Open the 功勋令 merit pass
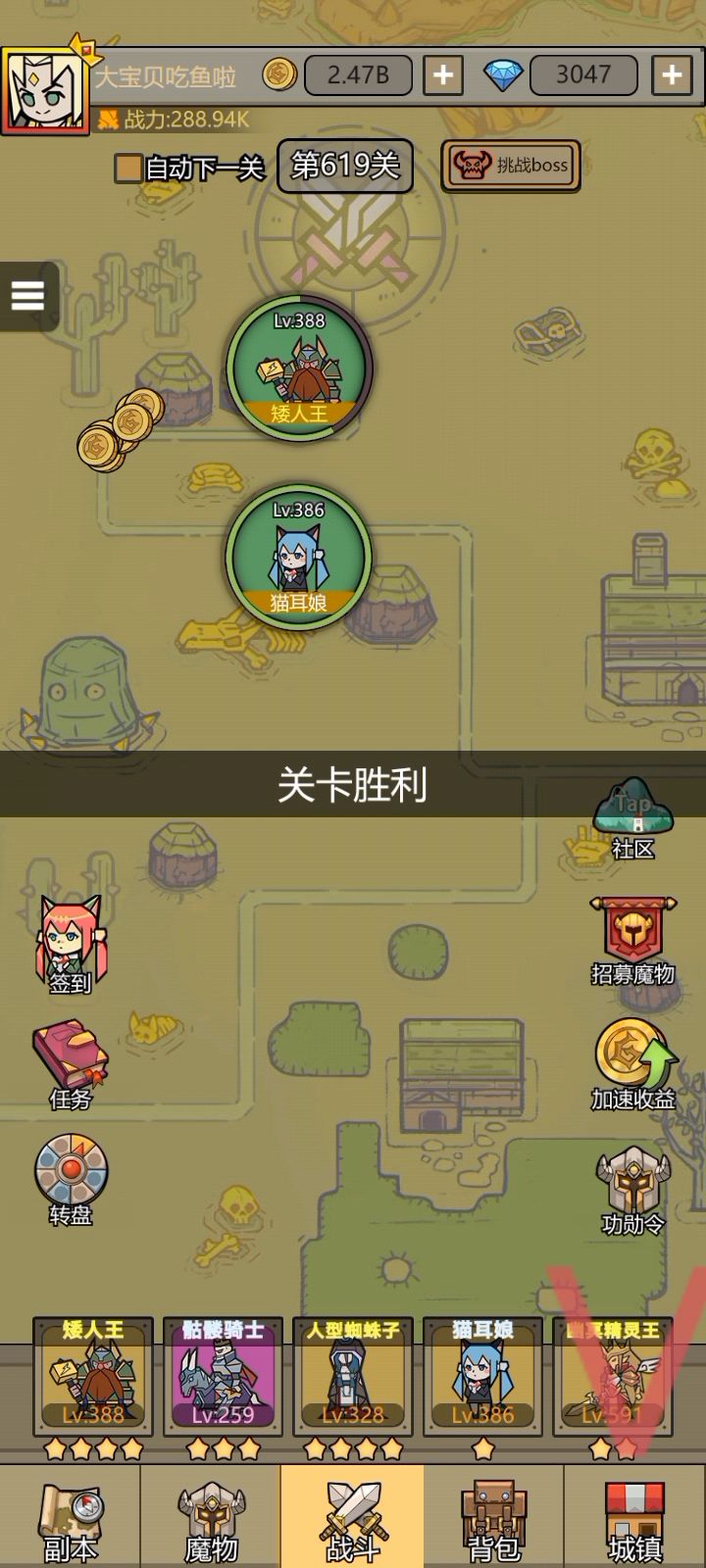 632,1190
